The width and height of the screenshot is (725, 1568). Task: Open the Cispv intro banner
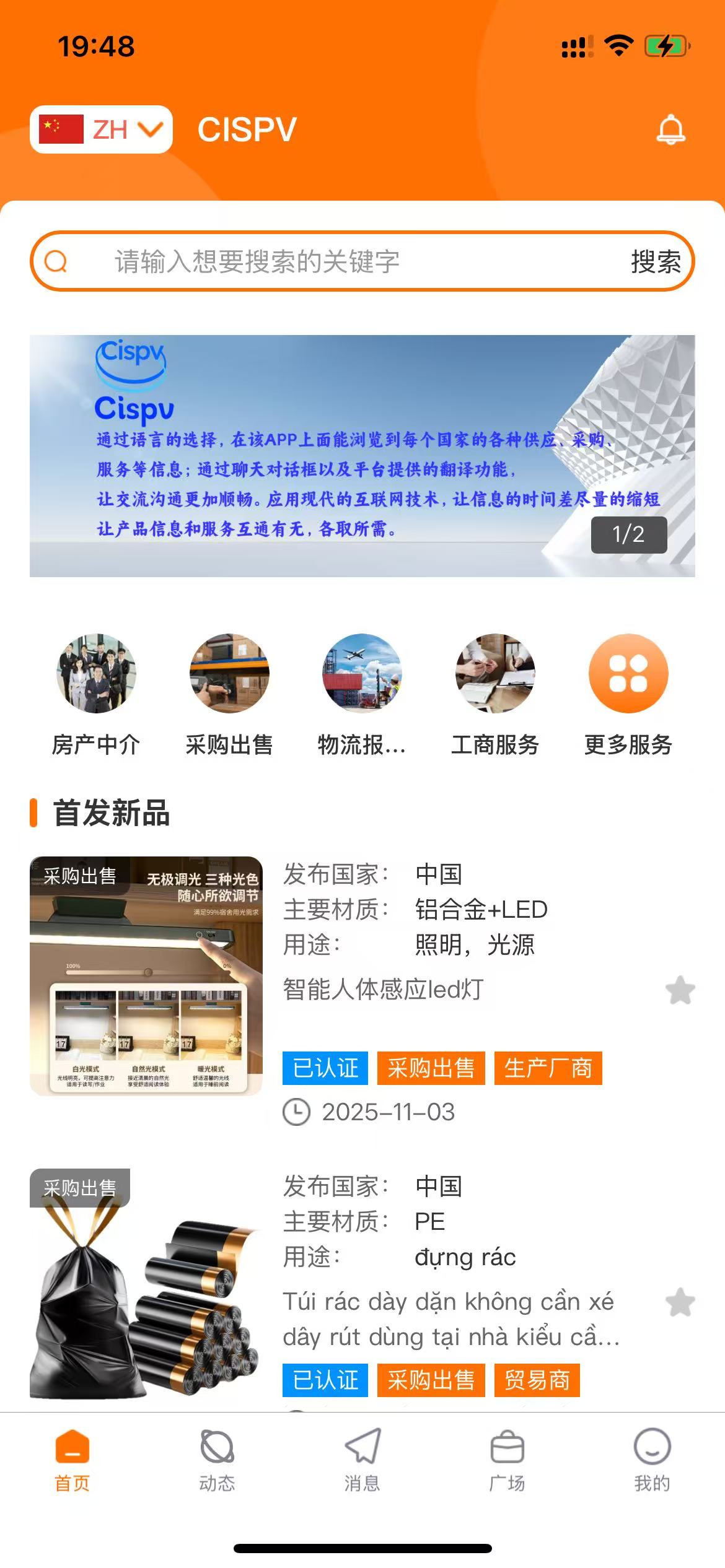pos(362,456)
